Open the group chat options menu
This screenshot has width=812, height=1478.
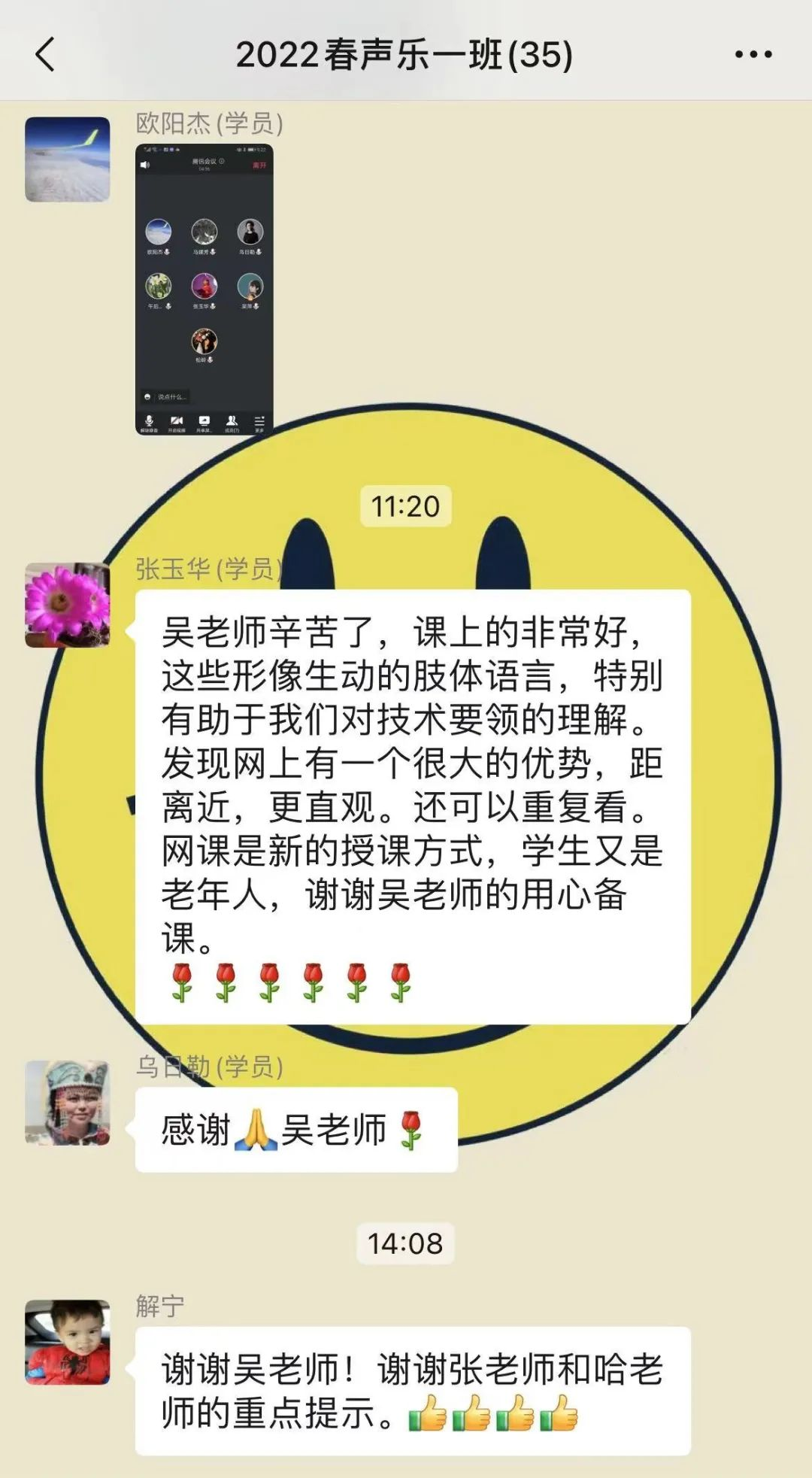(753, 54)
